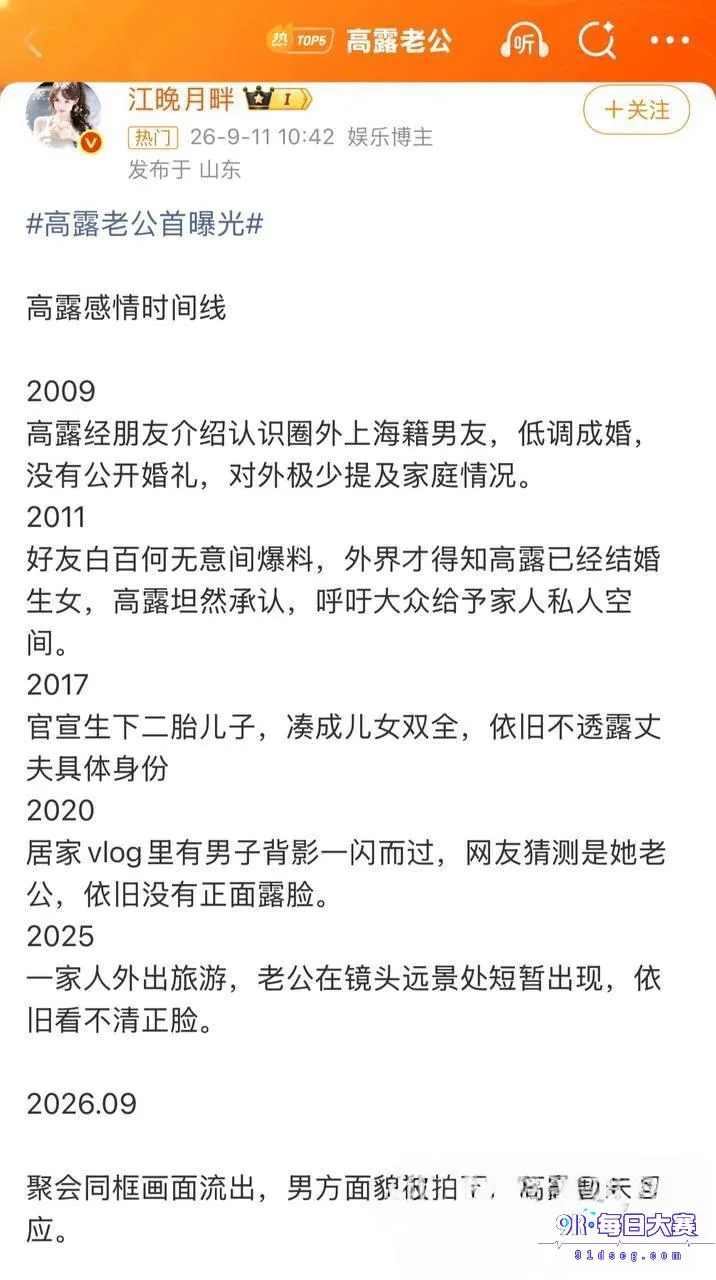Open the hashtag #高露老公首曝光#
The width and height of the screenshot is (716, 1280).
145,224
